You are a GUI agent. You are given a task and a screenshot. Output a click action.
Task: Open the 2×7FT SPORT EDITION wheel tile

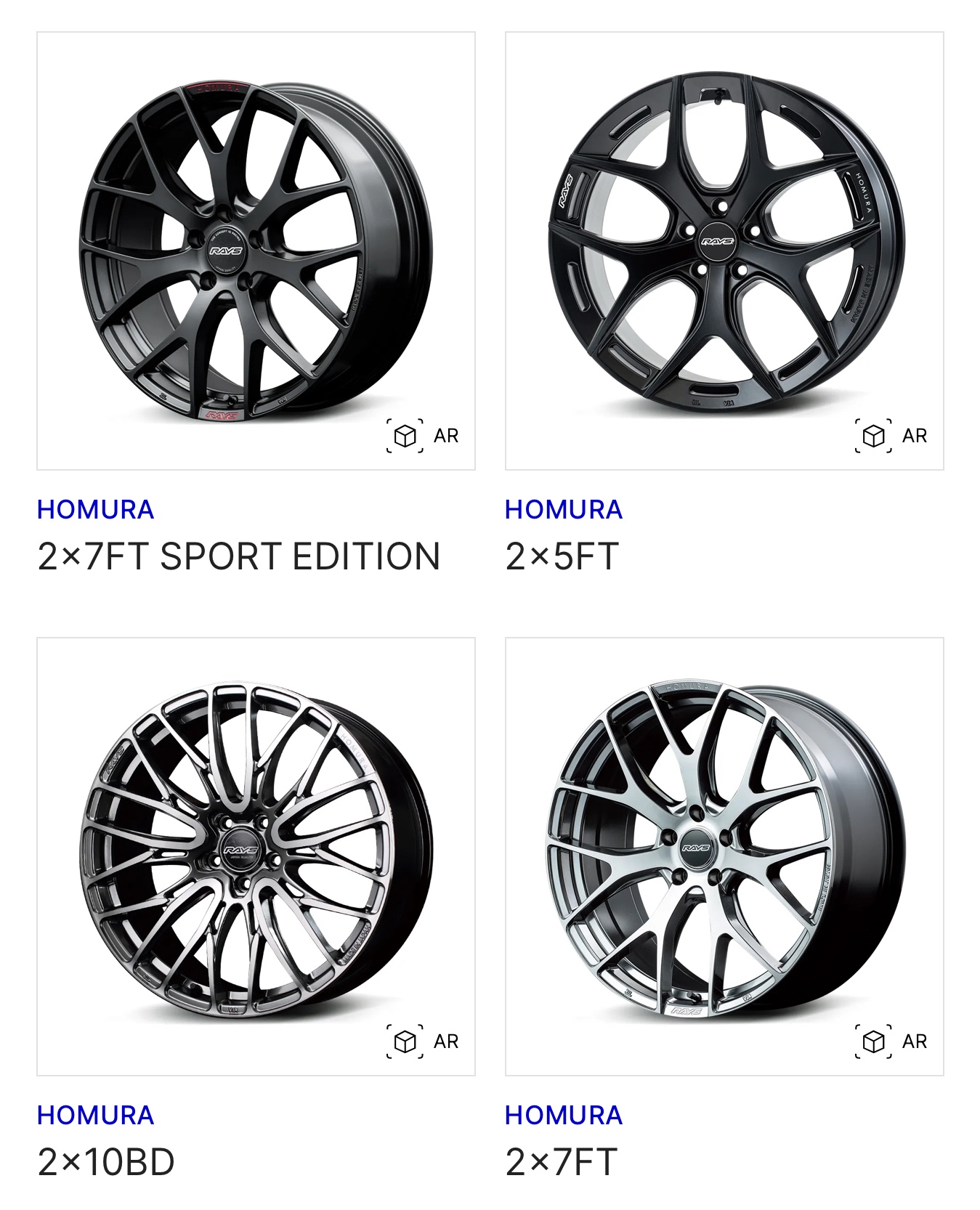256,251
